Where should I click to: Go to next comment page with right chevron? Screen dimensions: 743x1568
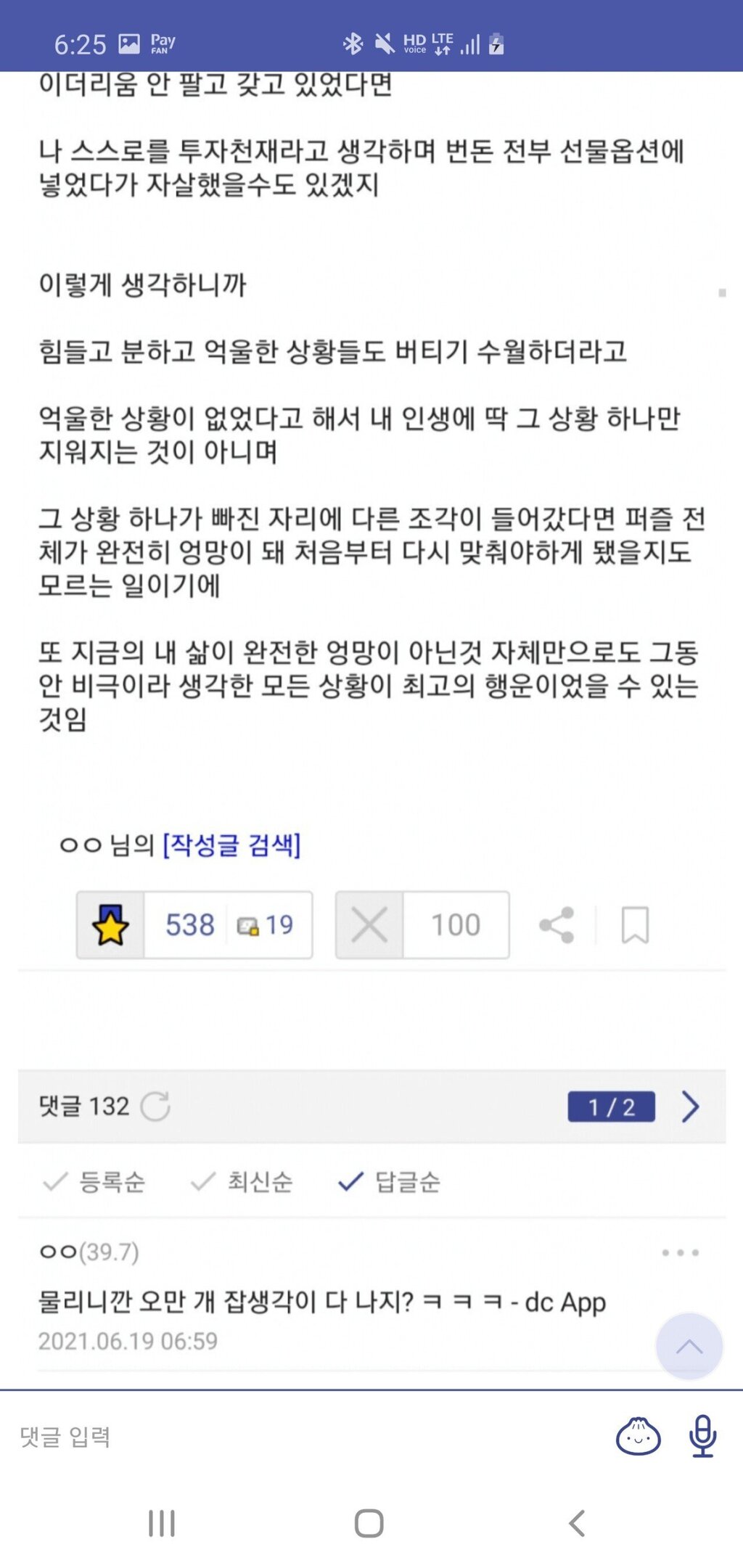(691, 1106)
